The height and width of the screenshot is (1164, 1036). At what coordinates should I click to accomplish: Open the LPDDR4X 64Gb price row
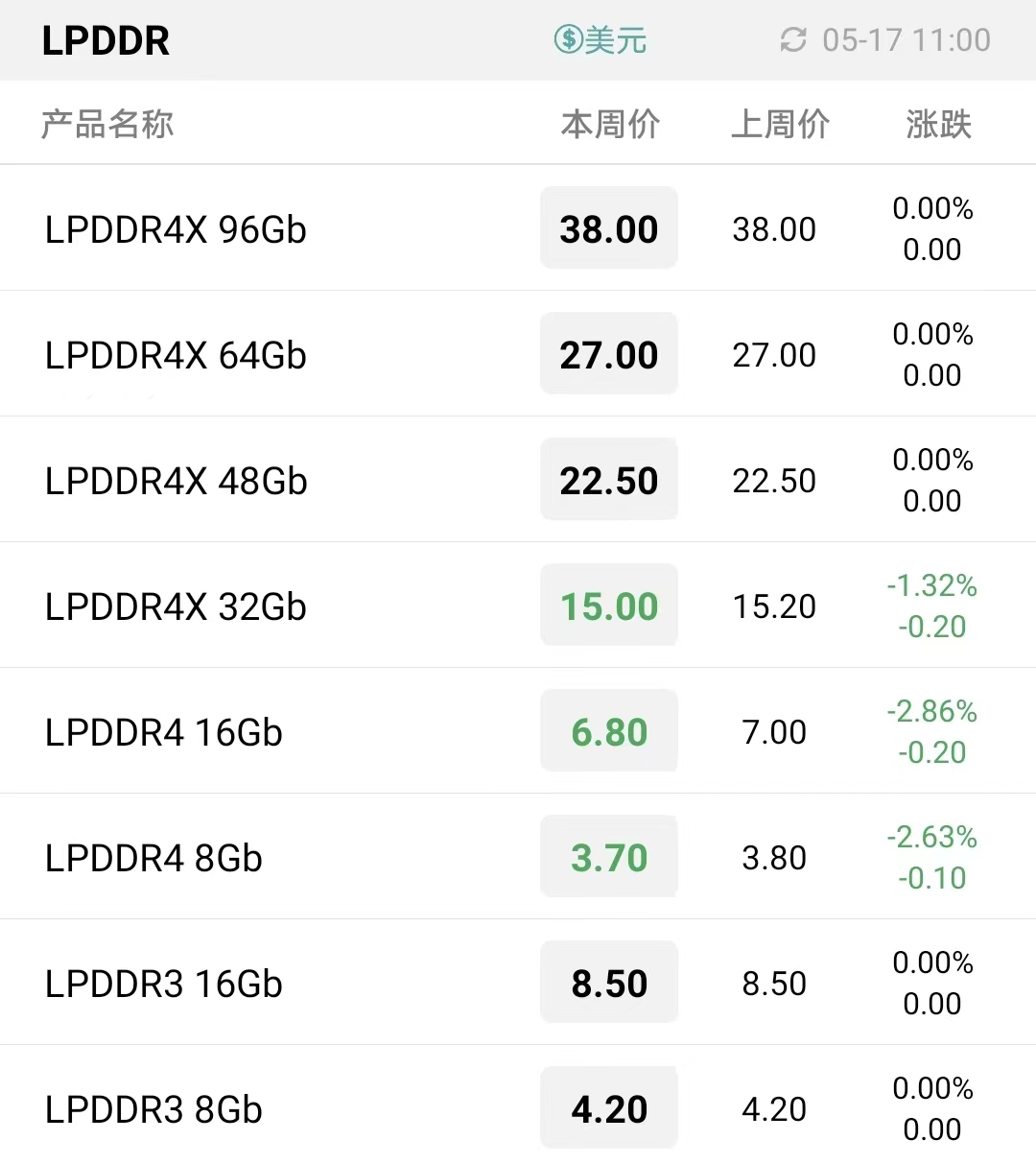pos(518,354)
